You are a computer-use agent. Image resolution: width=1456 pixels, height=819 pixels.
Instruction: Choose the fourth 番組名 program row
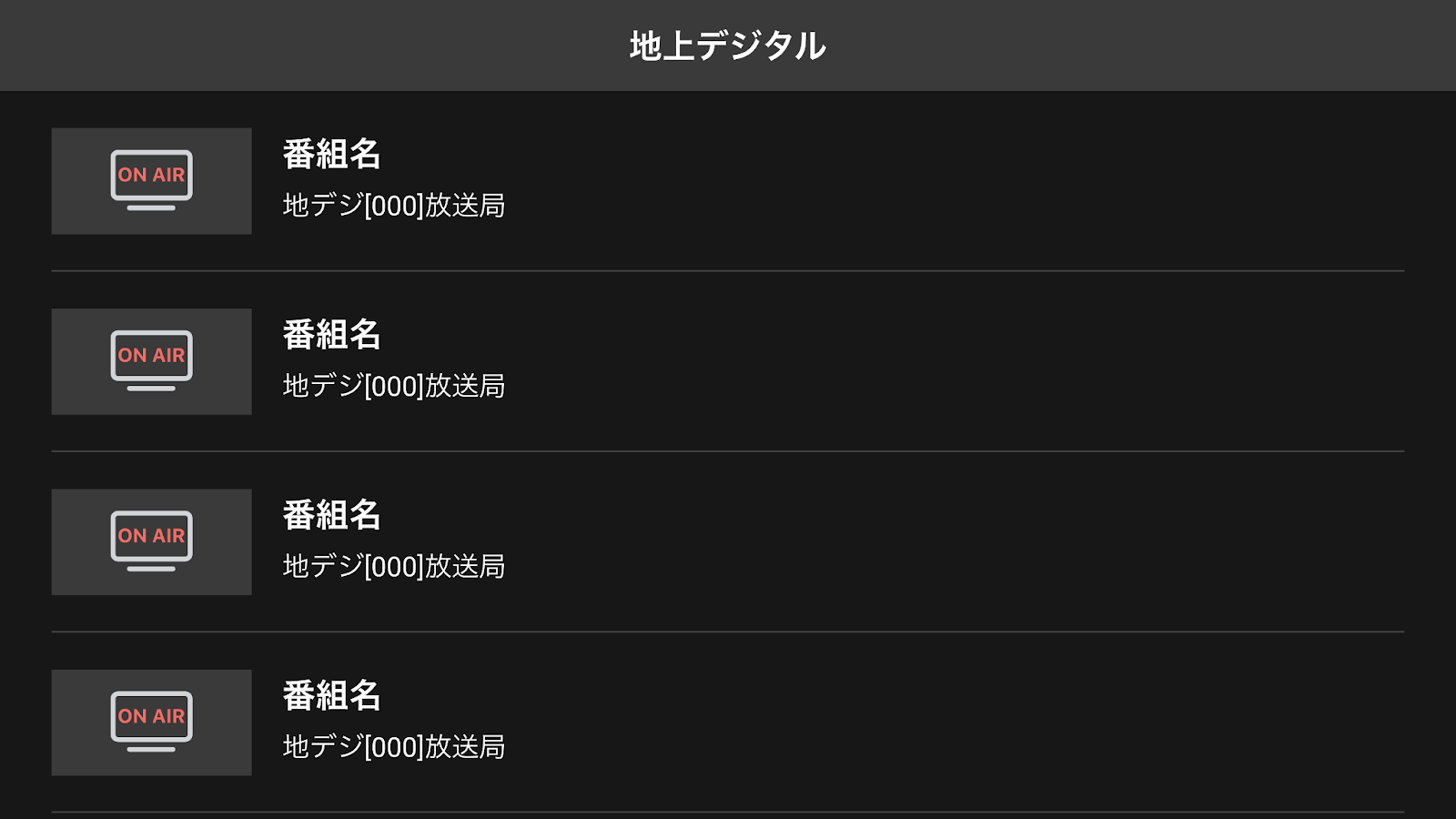(331, 696)
